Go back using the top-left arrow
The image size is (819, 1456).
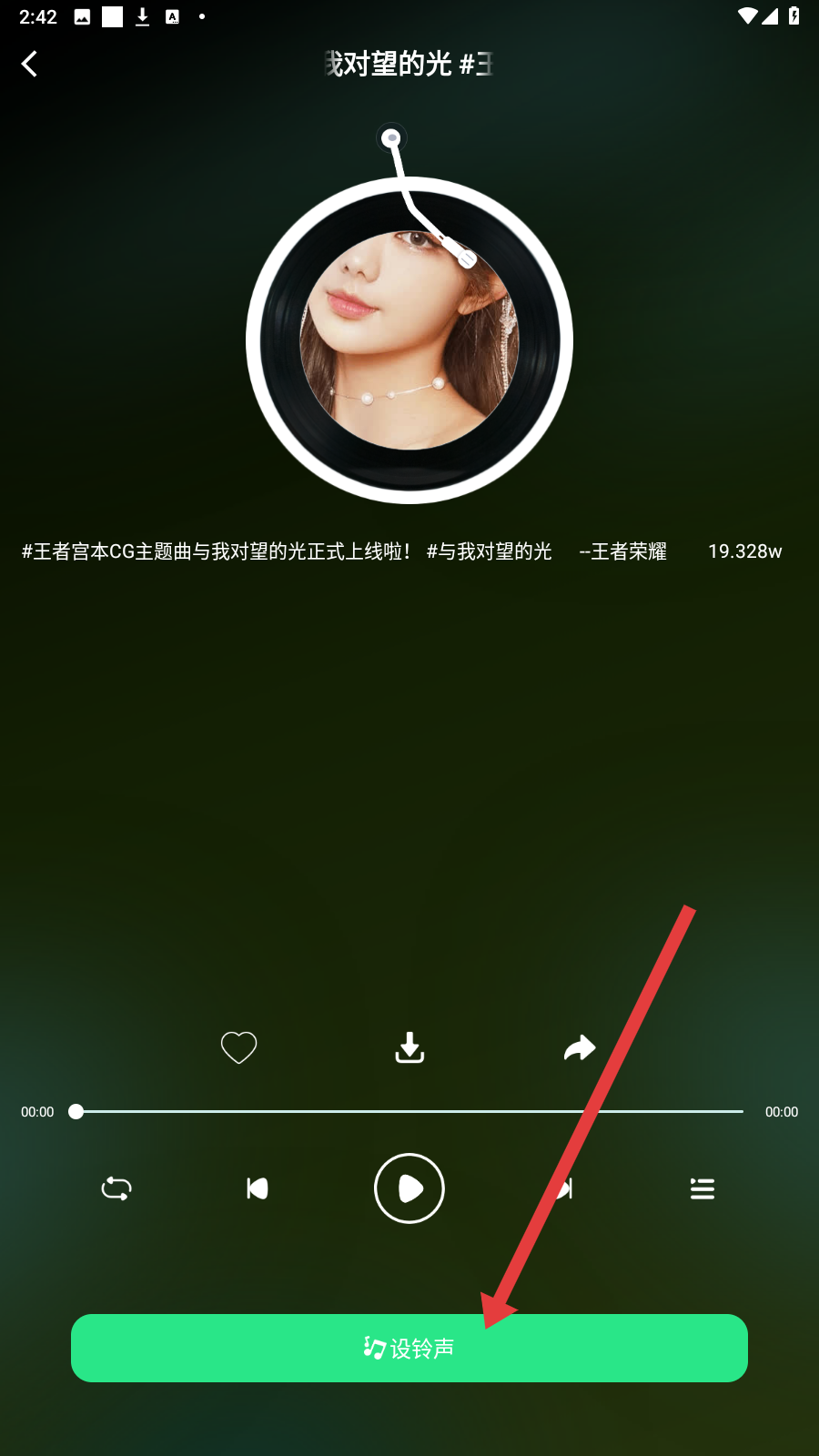tap(29, 64)
